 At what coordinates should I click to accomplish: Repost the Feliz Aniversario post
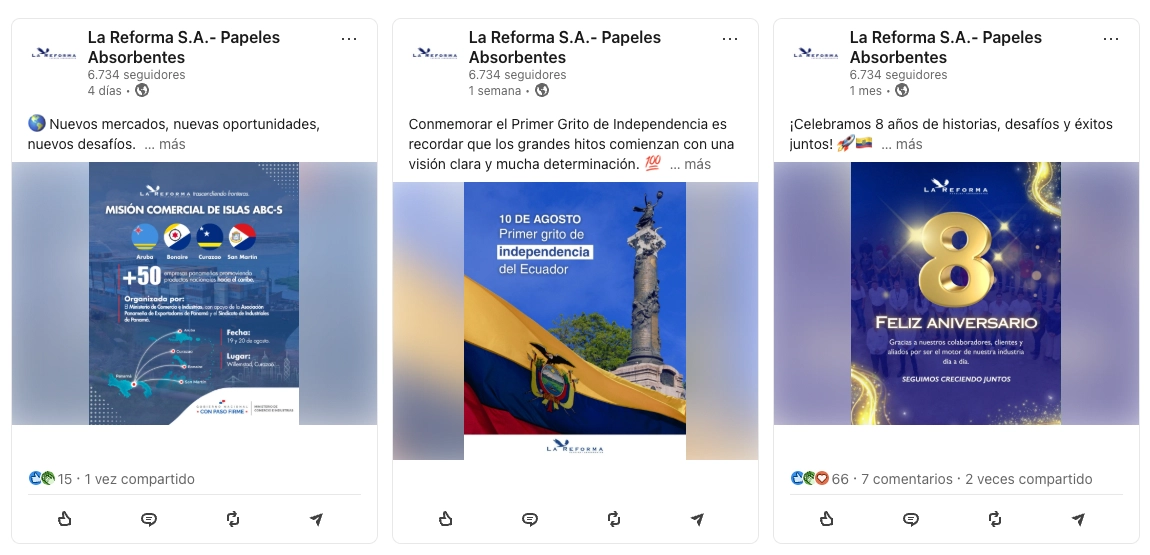[x=995, y=519]
